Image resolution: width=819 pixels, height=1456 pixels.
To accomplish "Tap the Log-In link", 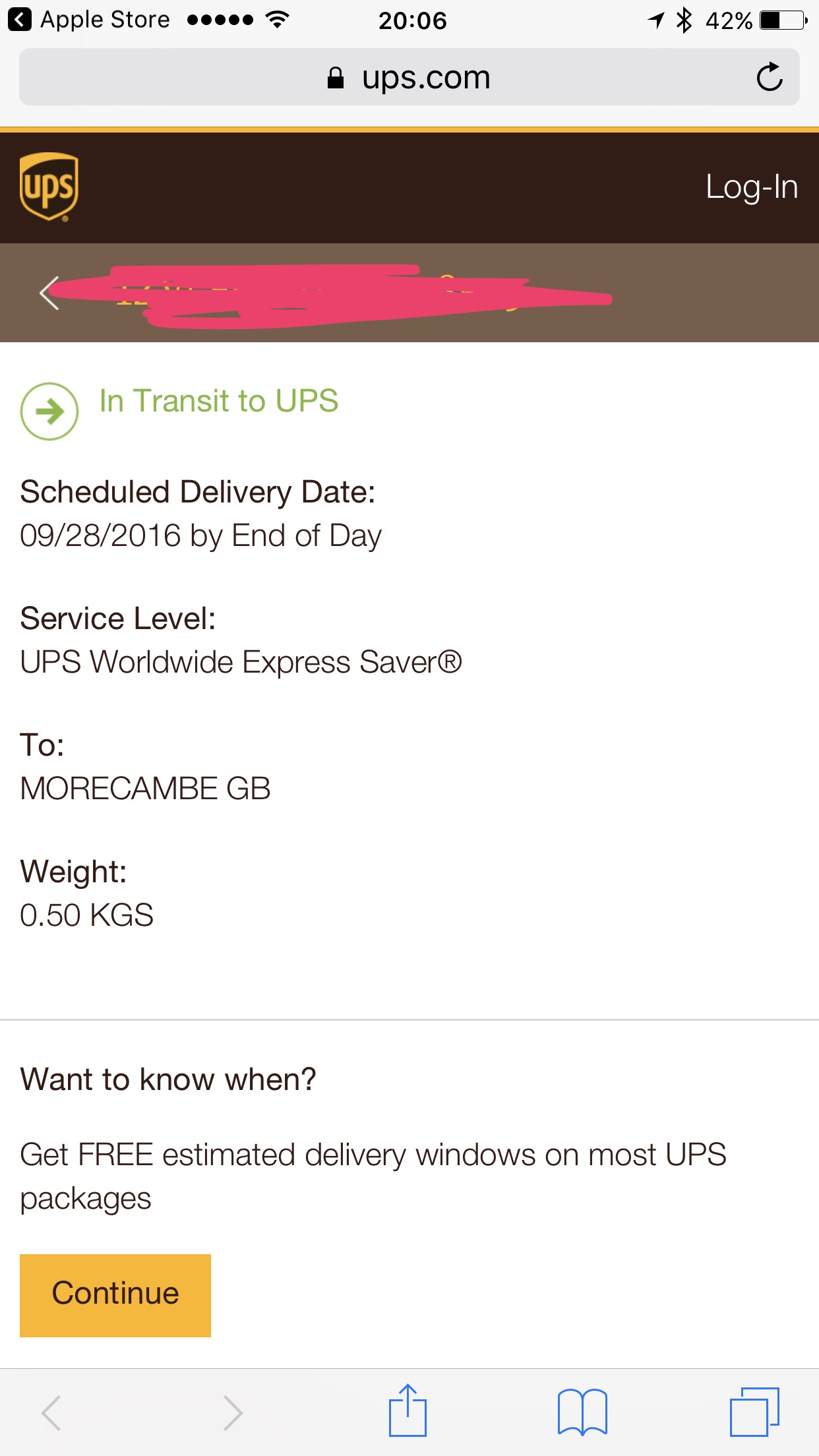I will (751, 187).
